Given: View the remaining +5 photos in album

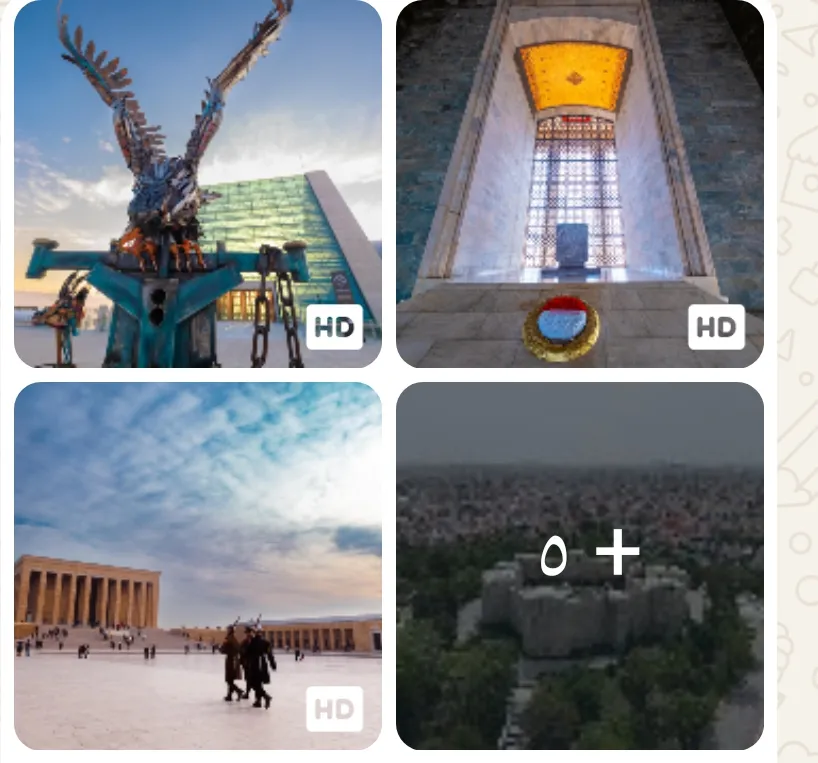Looking at the screenshot, I should coord(579,565).
